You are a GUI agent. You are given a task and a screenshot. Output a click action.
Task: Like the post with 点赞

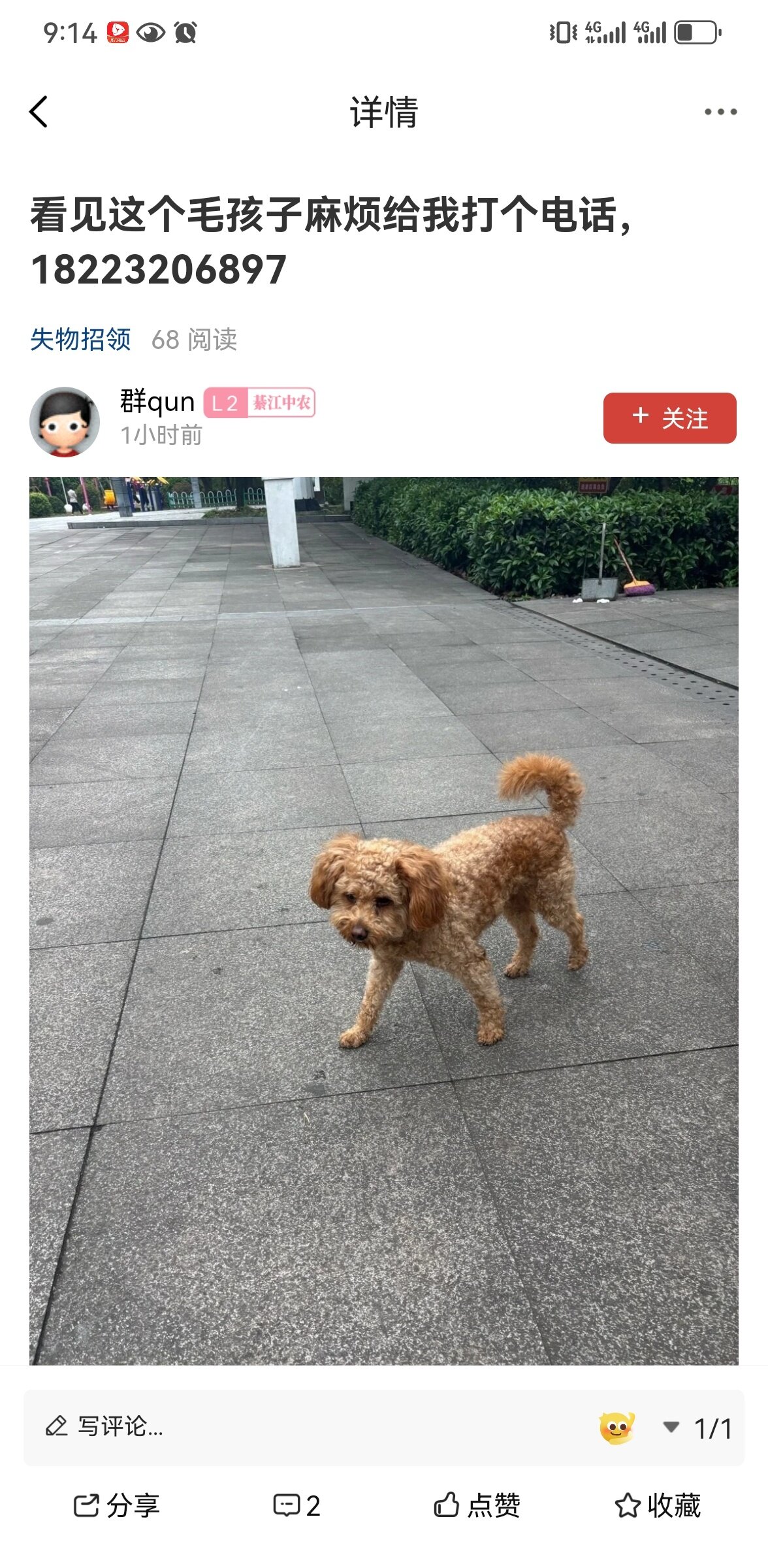coord(477,1505)
